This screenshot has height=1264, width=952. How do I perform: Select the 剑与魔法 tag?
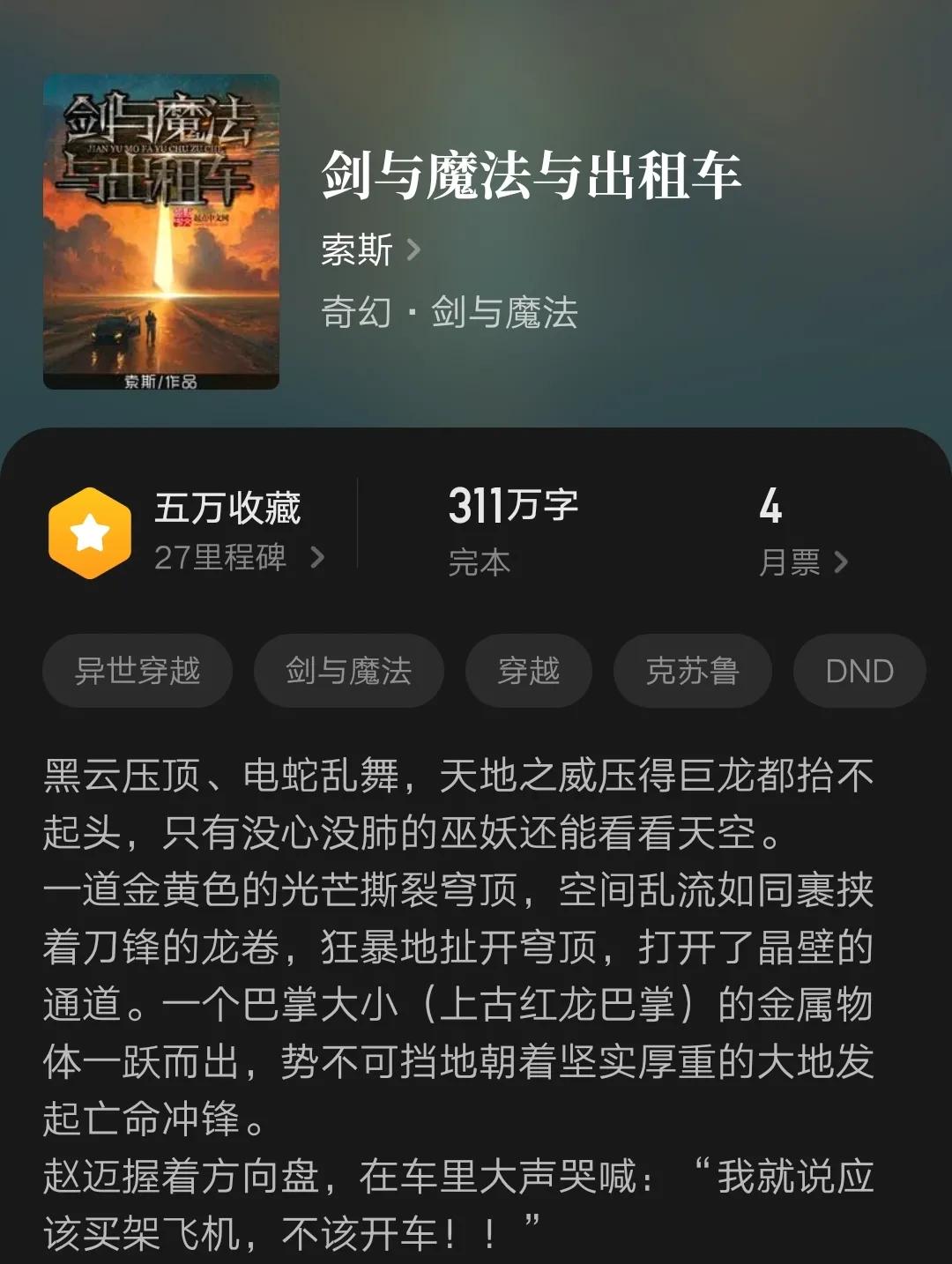(x=348, y=671)
